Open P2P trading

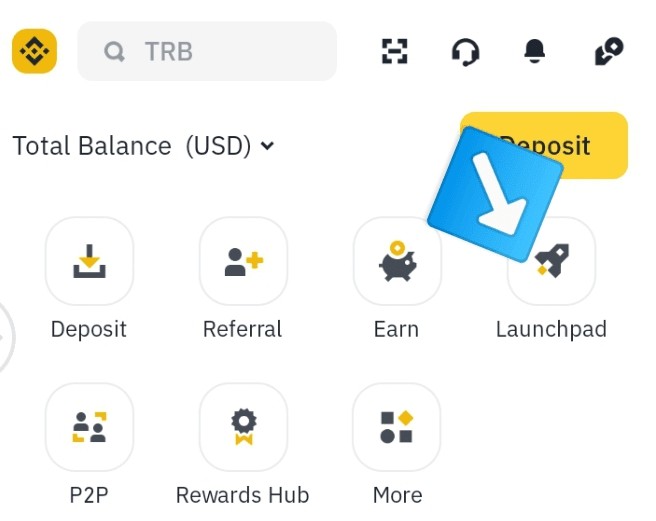pos(89,428)
